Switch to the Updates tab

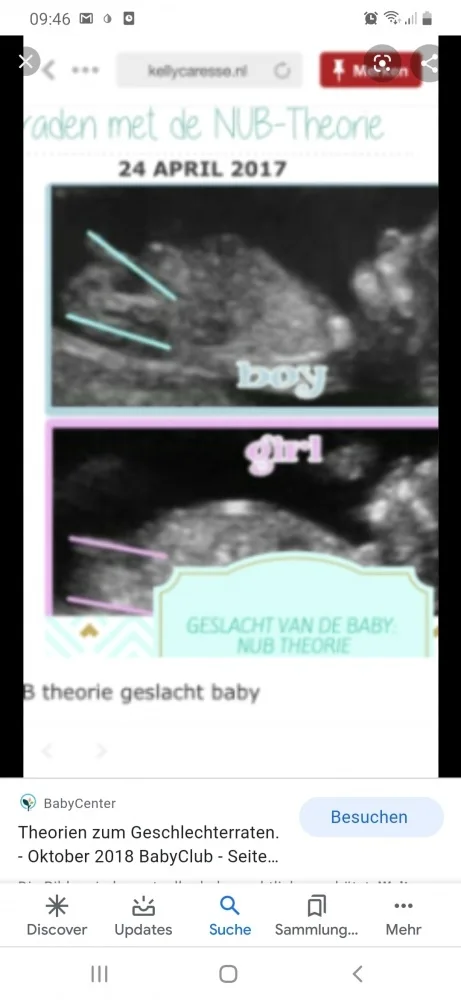point(143,916)
